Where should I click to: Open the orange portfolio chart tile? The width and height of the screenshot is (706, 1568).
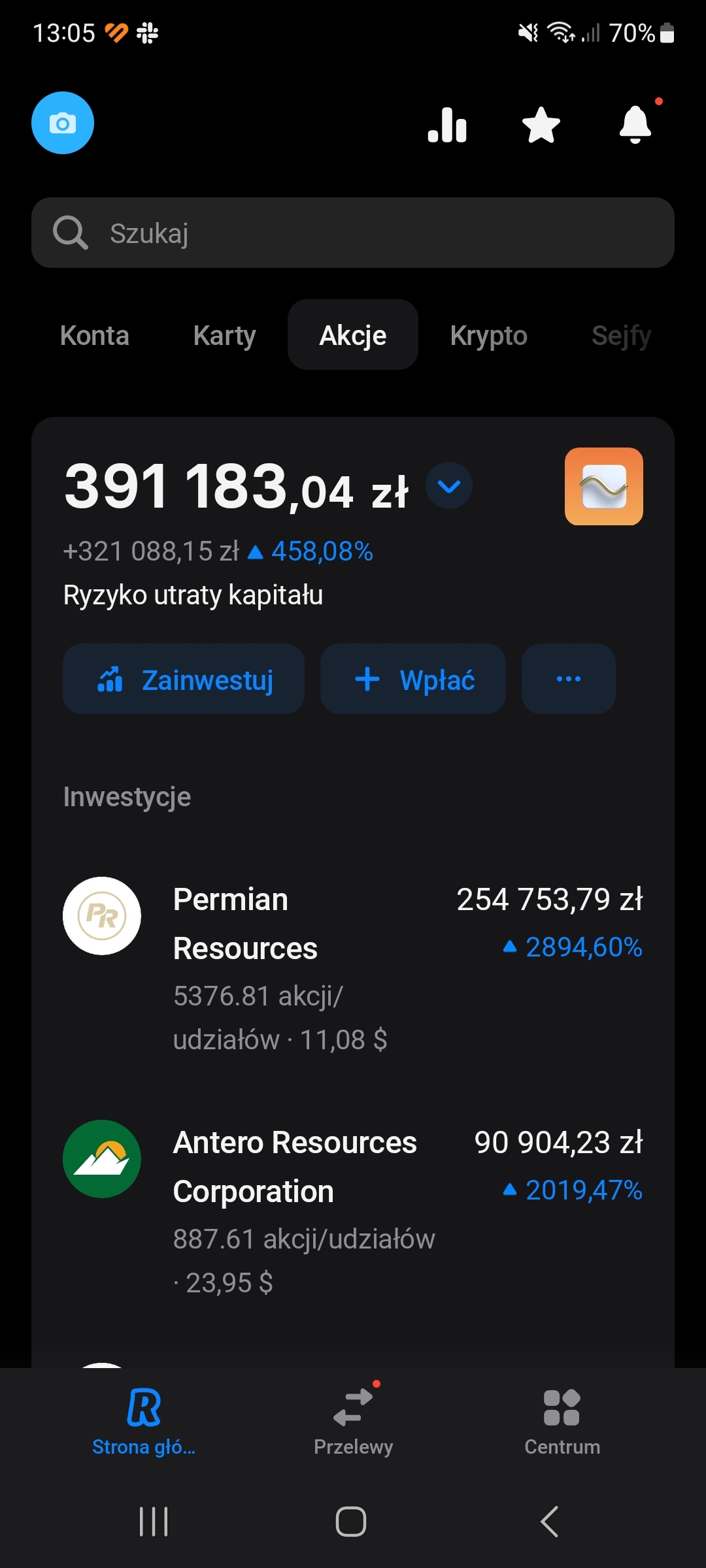pos(603,486)
